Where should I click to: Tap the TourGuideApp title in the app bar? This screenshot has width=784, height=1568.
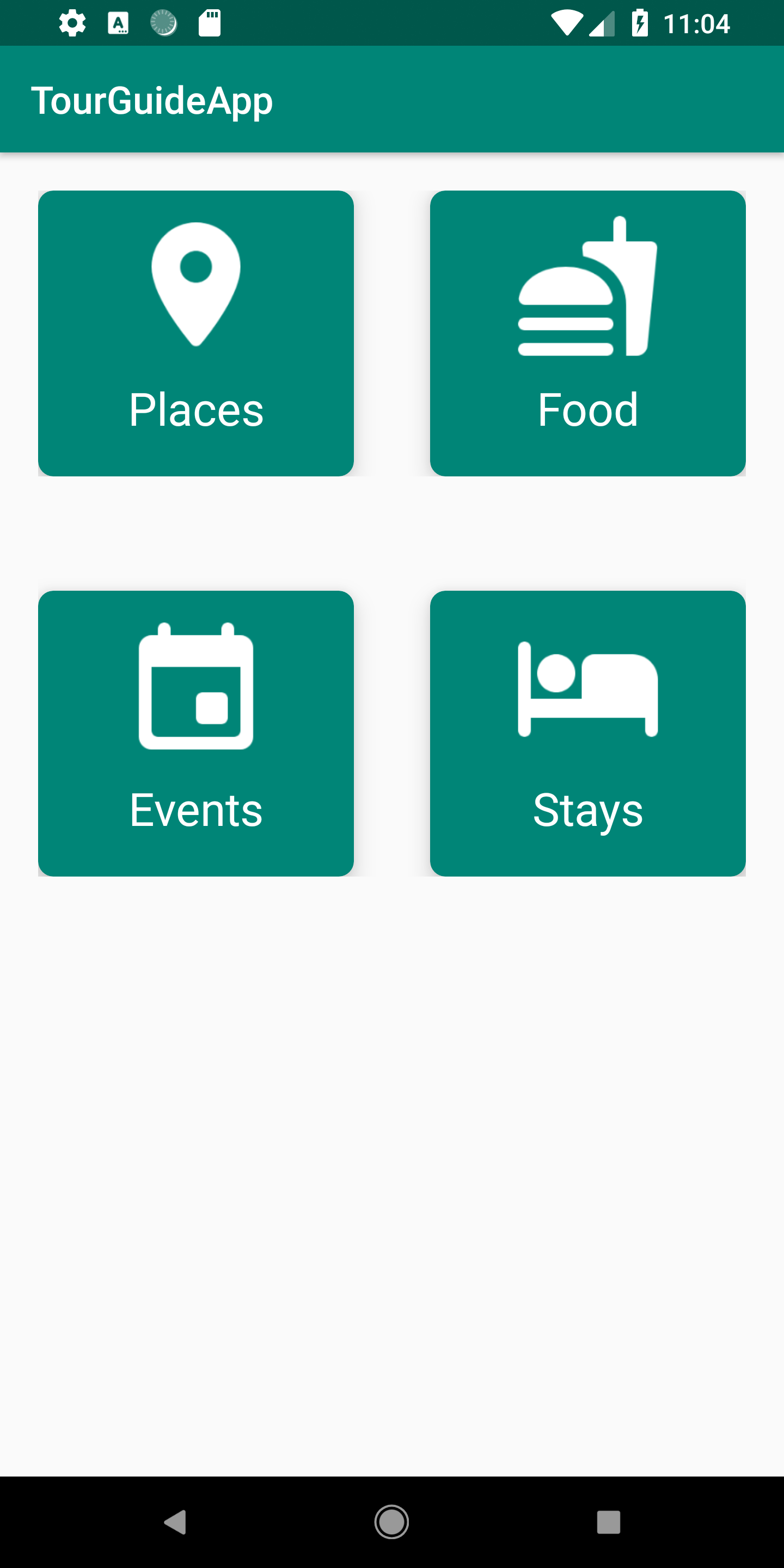[152, 99]
